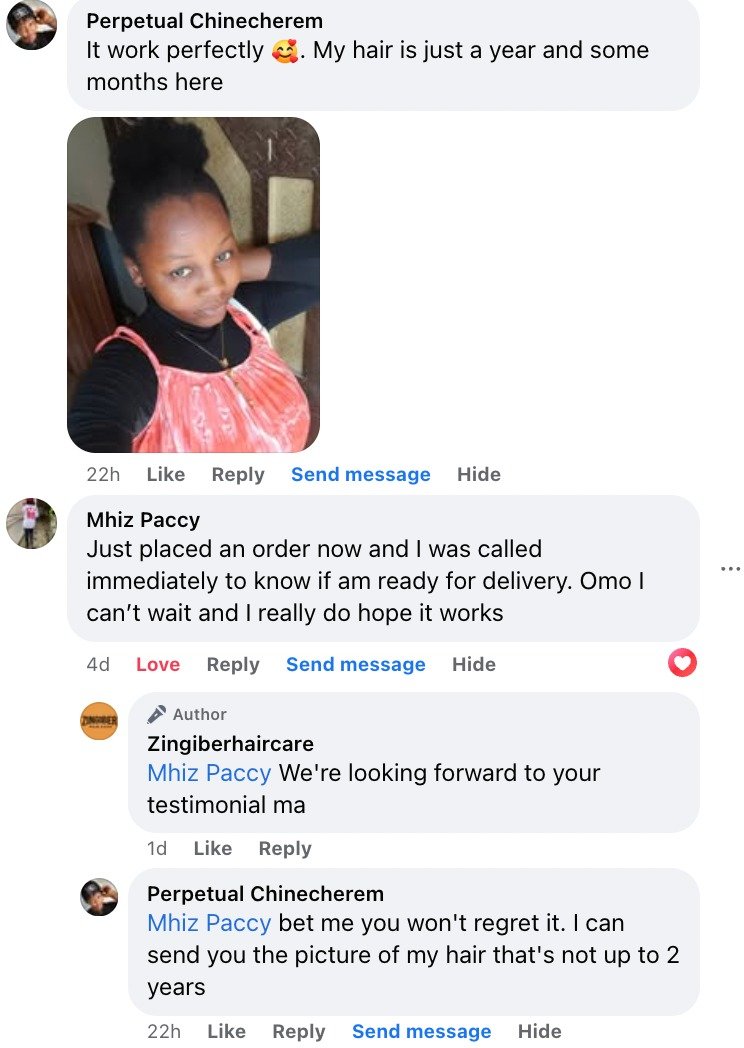View heart reactions on Mhiz Paccy's comment
The image size is (744, 1048).
[x=682, y=663]
